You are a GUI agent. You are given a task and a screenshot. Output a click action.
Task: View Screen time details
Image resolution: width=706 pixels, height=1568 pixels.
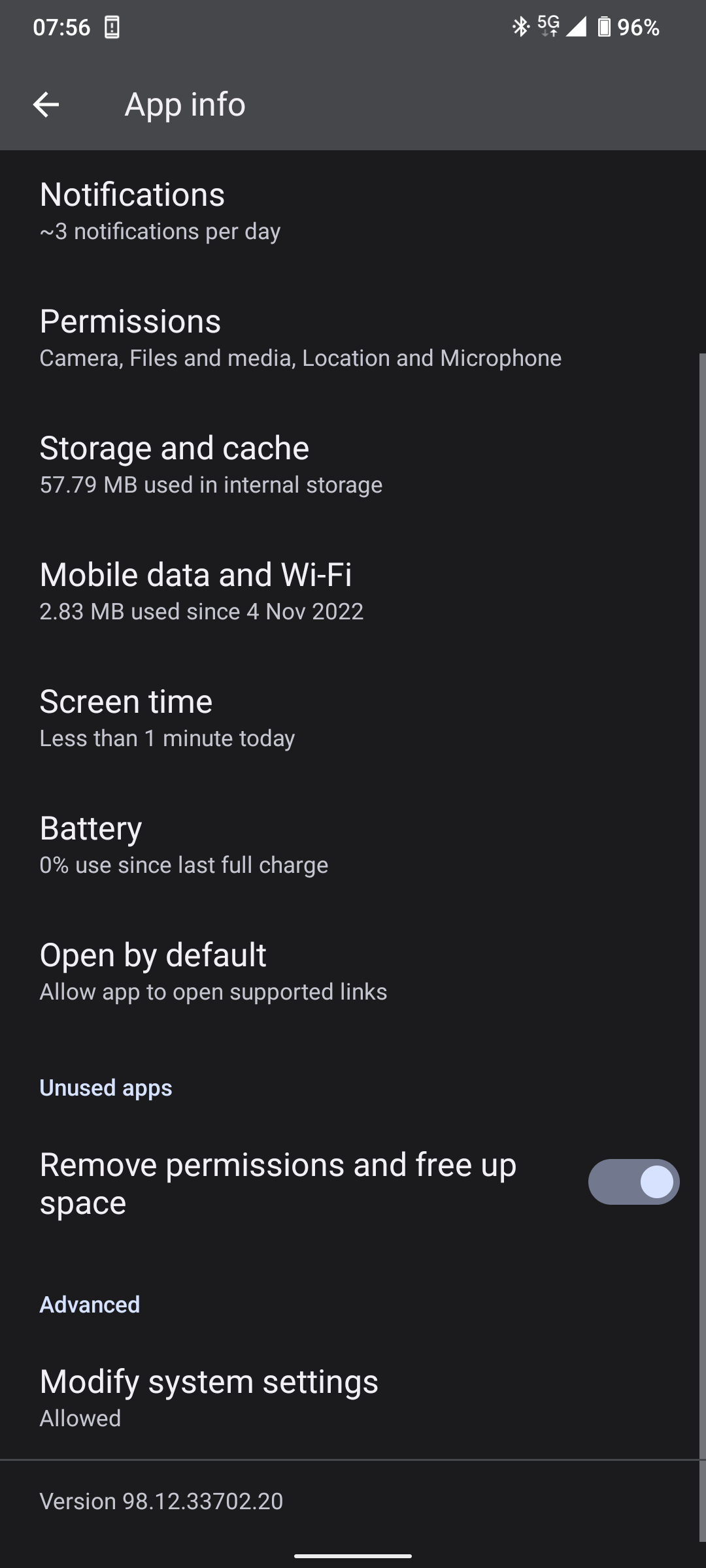coord(353,719)
